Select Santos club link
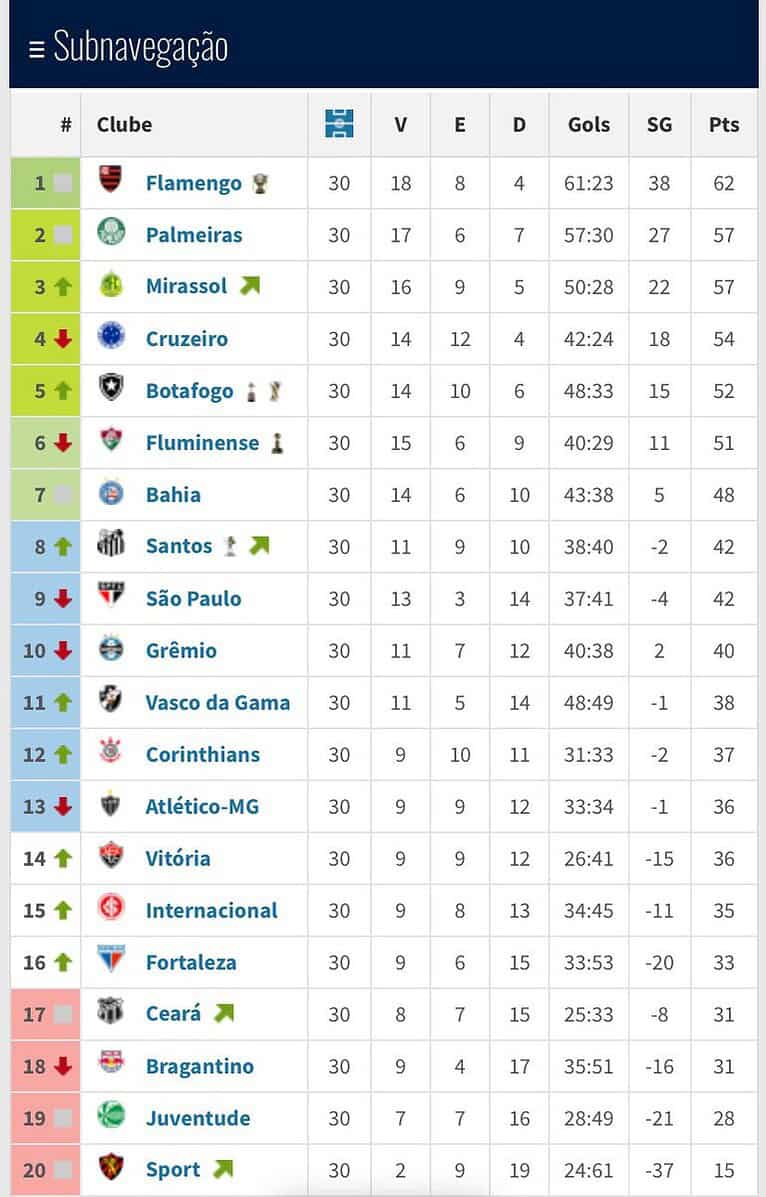The height and width of the screenshot is (1197, 766). [179, 546]
